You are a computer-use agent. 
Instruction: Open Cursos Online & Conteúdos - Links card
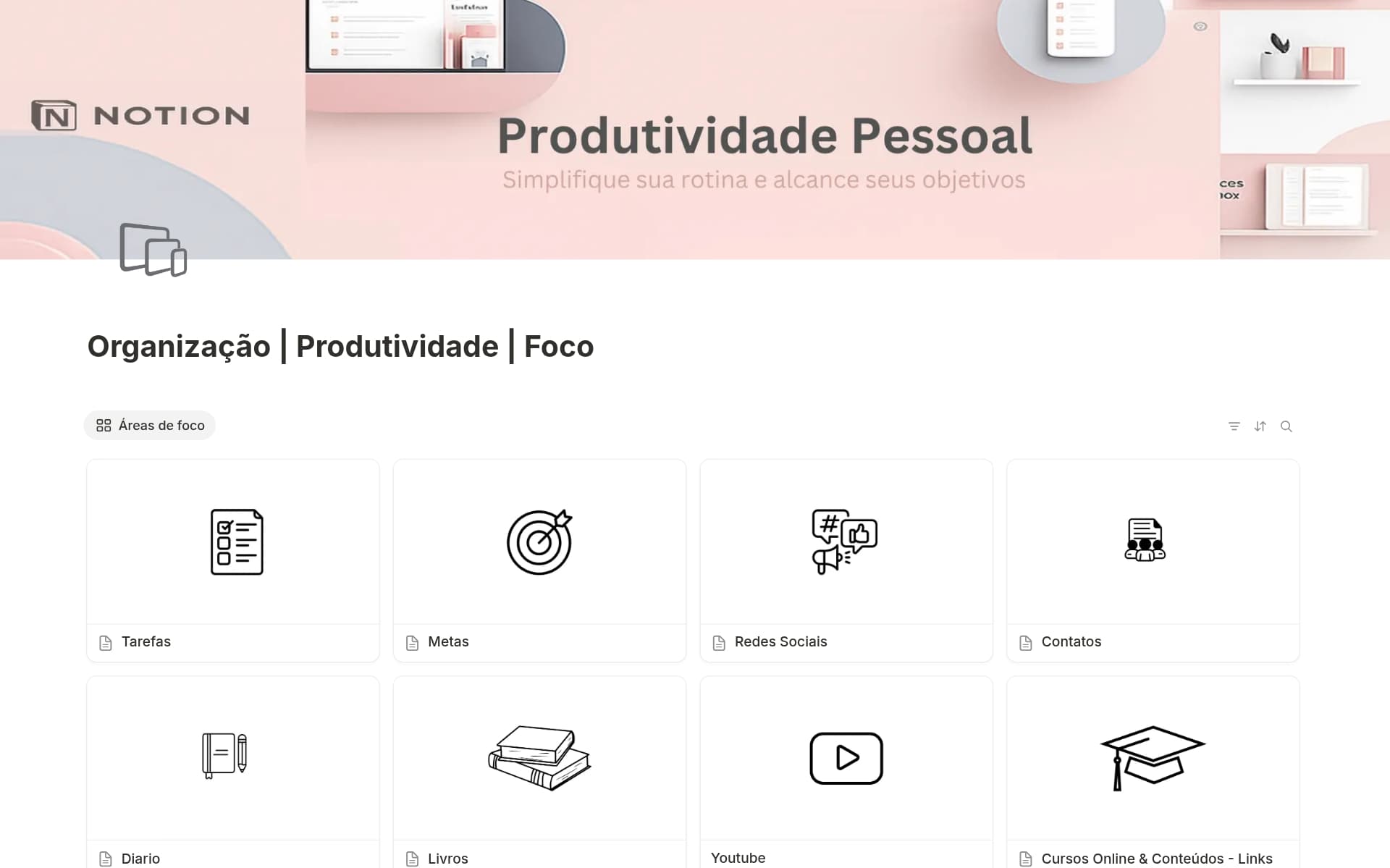(1153, 771)
